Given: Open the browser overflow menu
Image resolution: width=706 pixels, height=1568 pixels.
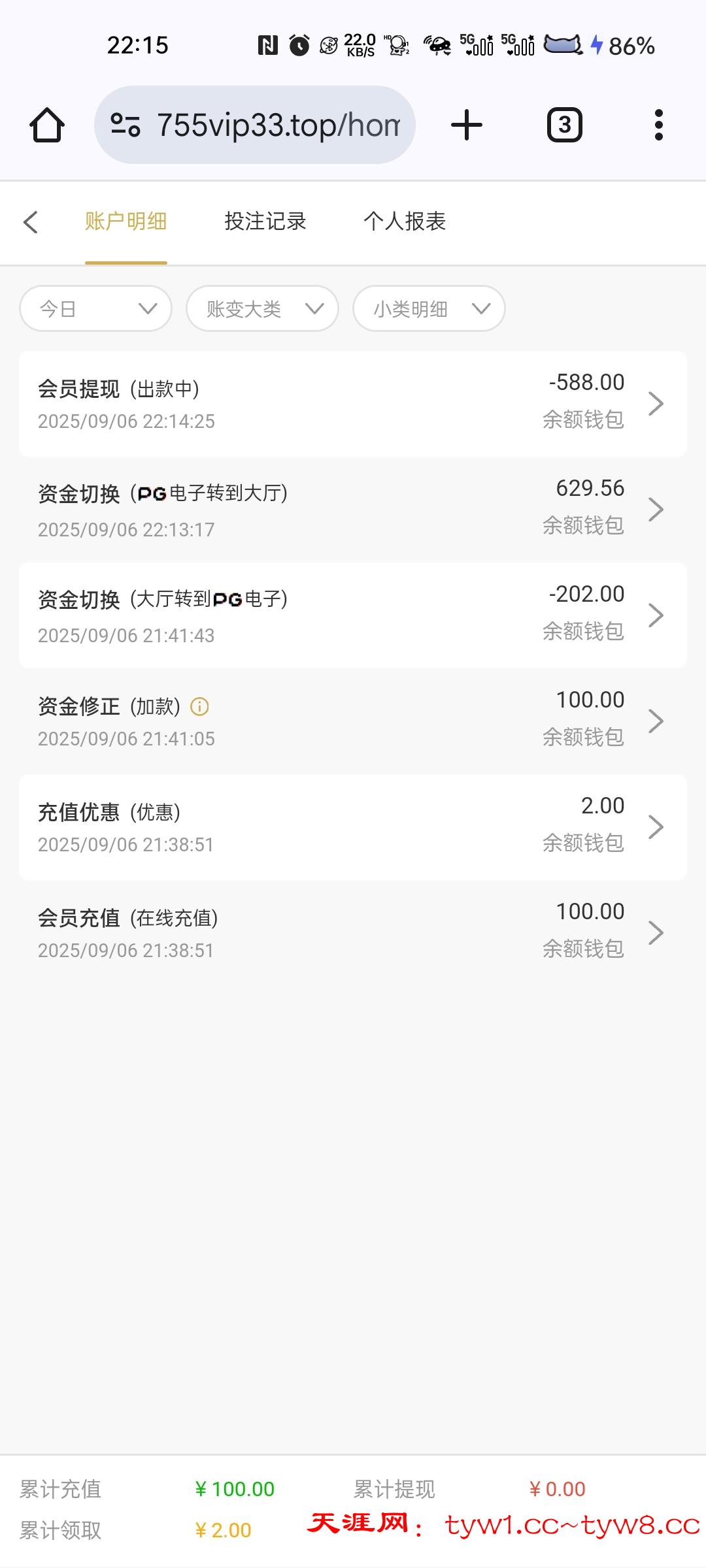Looking at the screenshot, I should pyautogui.click(x=658, y=125).
